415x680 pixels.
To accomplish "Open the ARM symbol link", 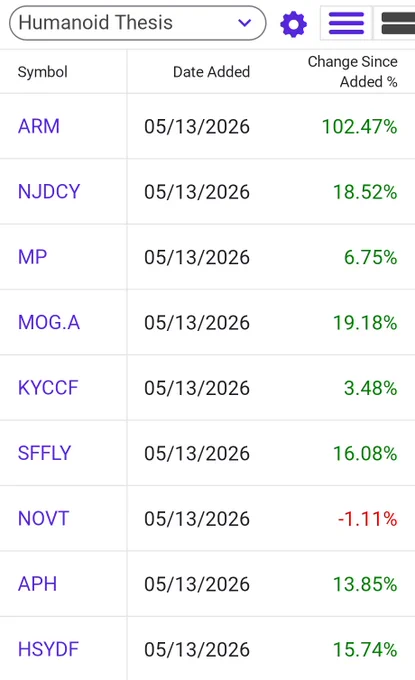I will click(x=39, y=127).
